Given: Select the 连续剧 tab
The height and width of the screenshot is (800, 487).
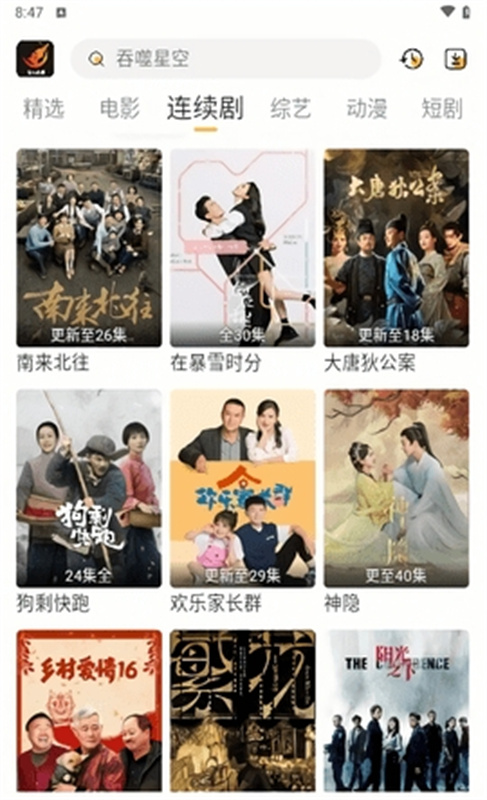Looking at the screenshot, I should [x=206, y=109].
